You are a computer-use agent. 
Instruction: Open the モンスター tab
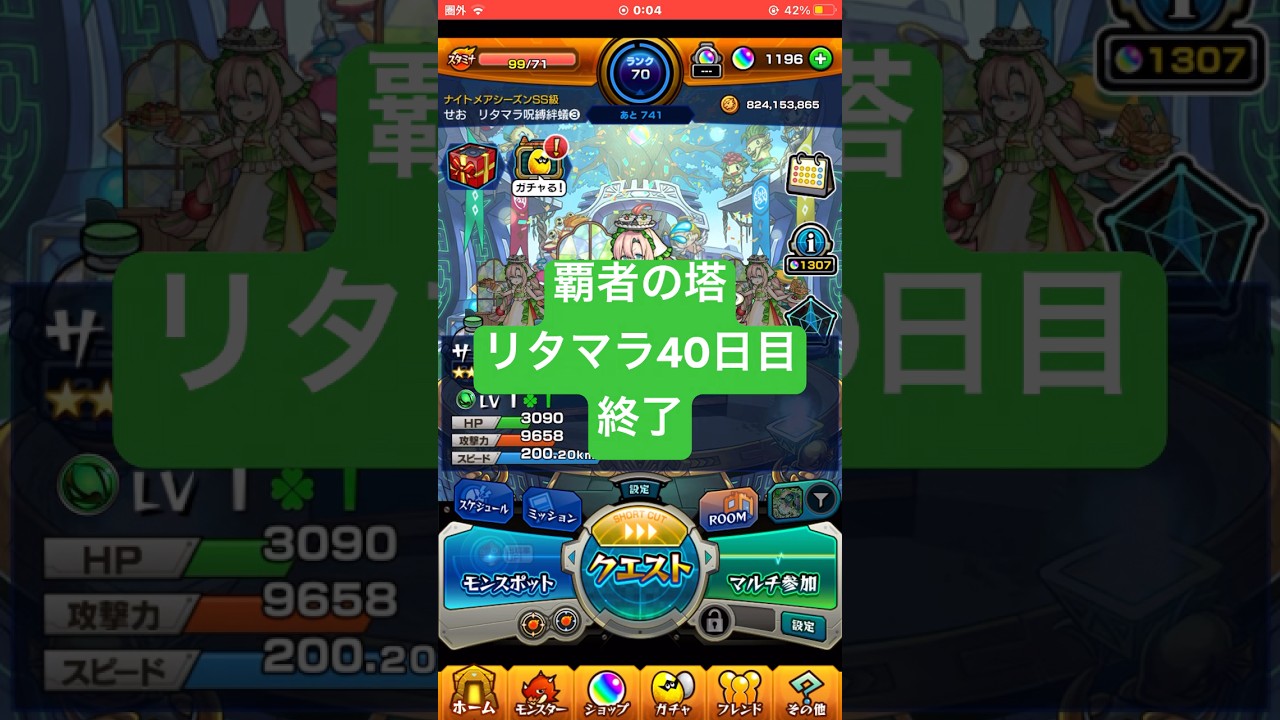[540, 692]
